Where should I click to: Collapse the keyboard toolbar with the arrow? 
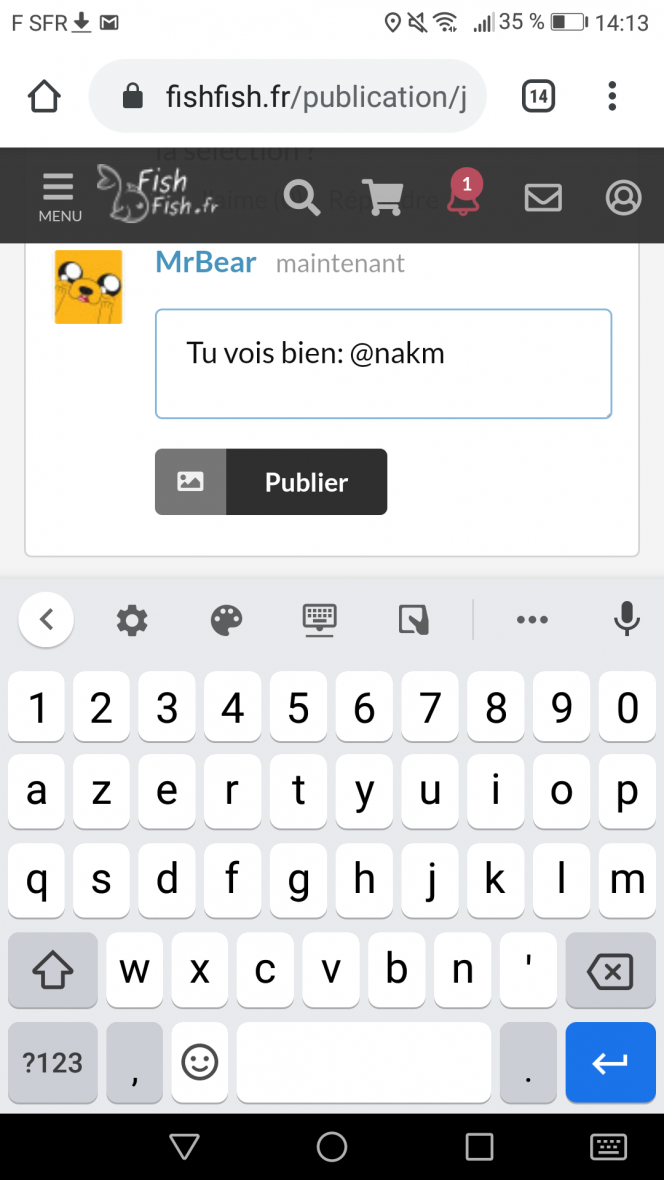tap(46, 619)
